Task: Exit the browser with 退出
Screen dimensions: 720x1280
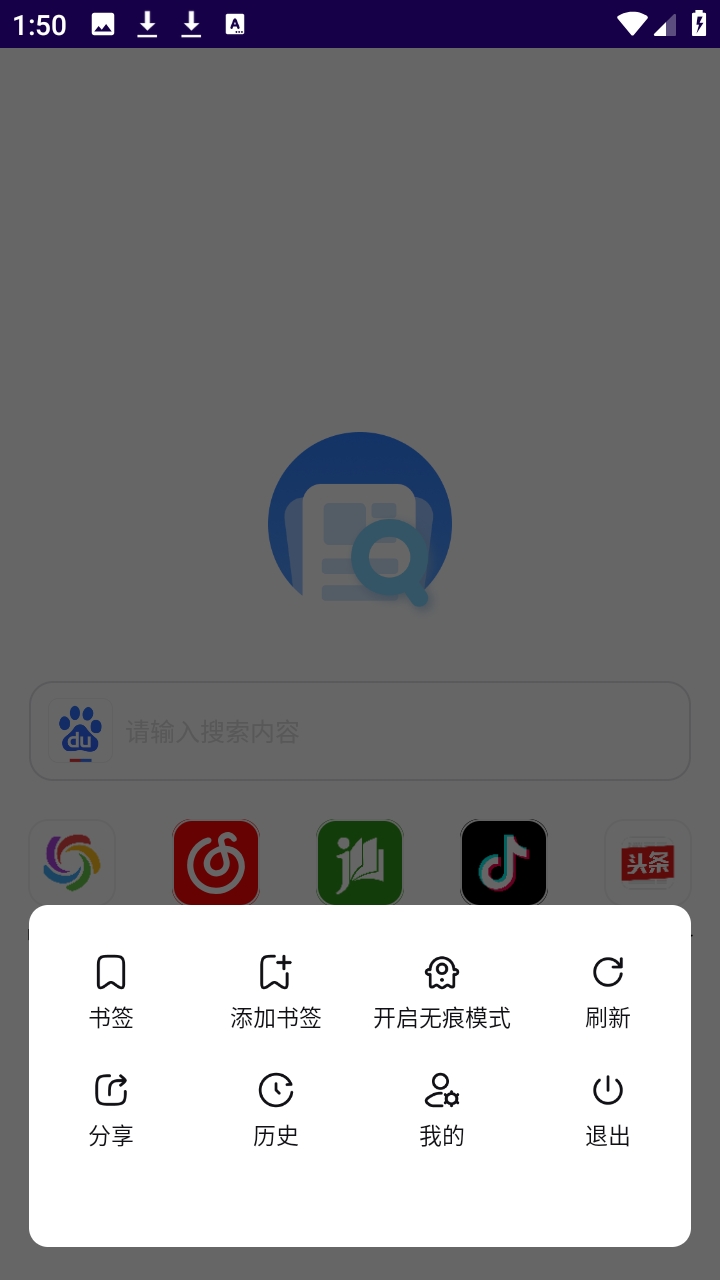Action: click(608, 1109)
